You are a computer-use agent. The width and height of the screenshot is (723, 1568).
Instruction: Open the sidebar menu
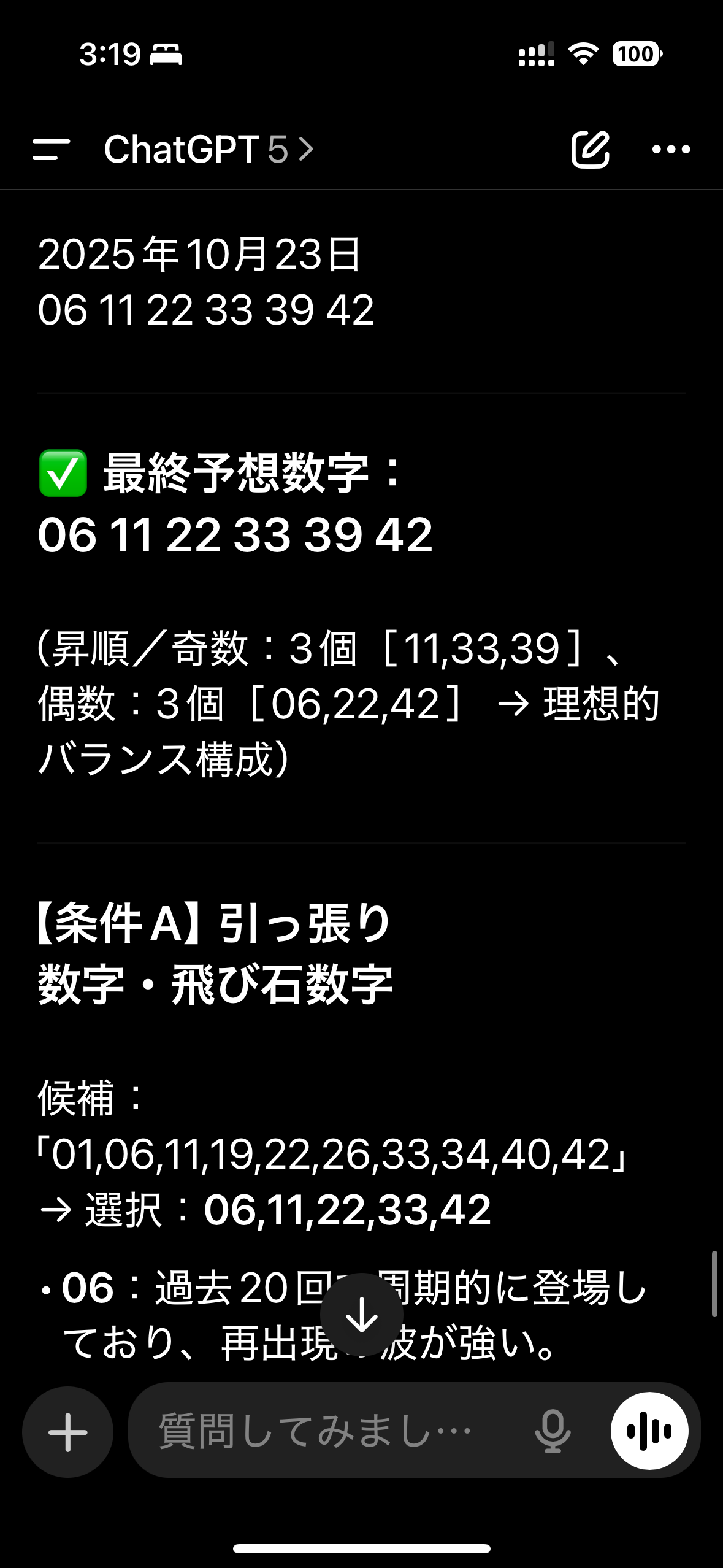click(x=52, y=149)
